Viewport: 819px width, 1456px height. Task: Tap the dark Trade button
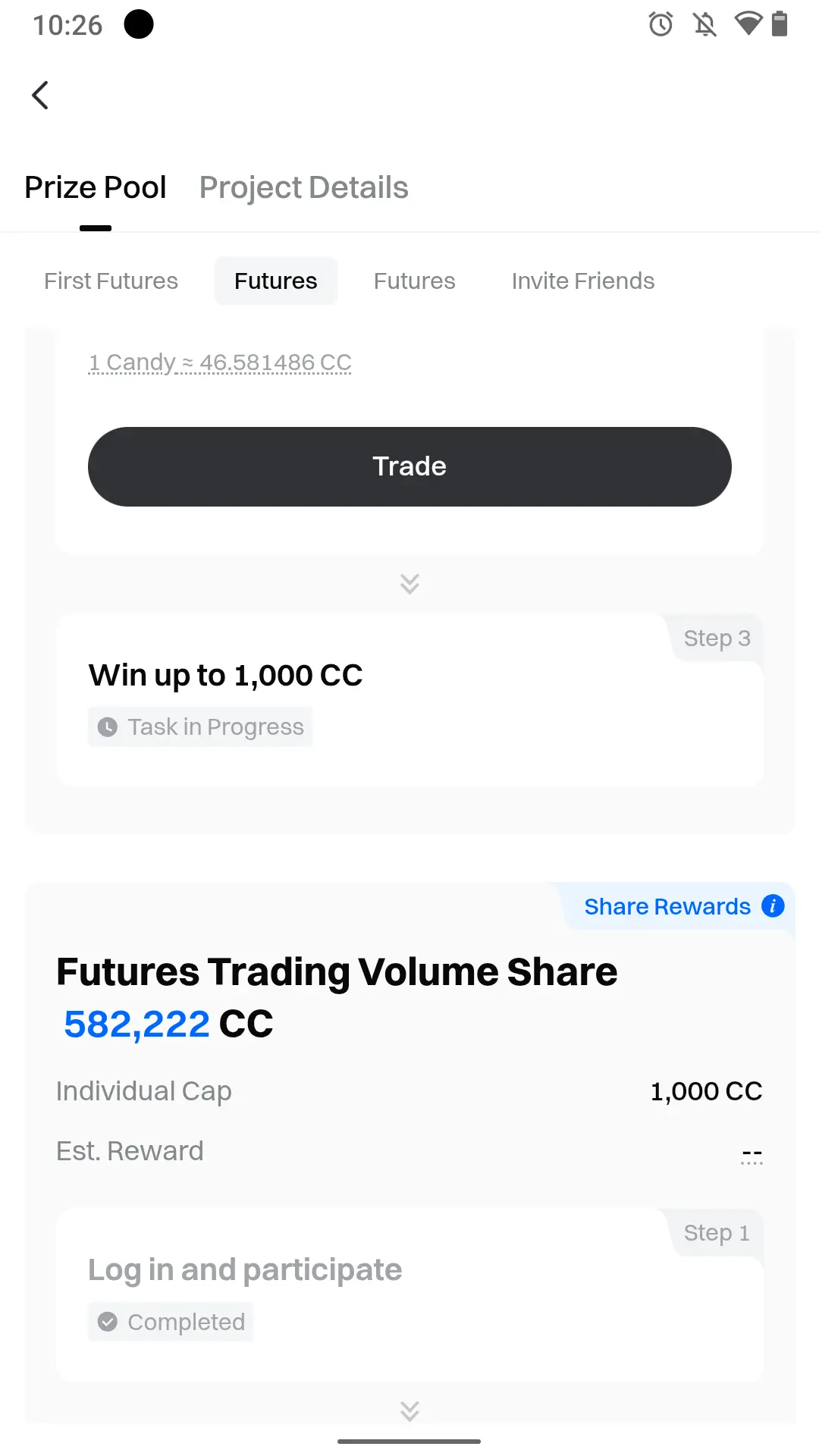(409, 466)
